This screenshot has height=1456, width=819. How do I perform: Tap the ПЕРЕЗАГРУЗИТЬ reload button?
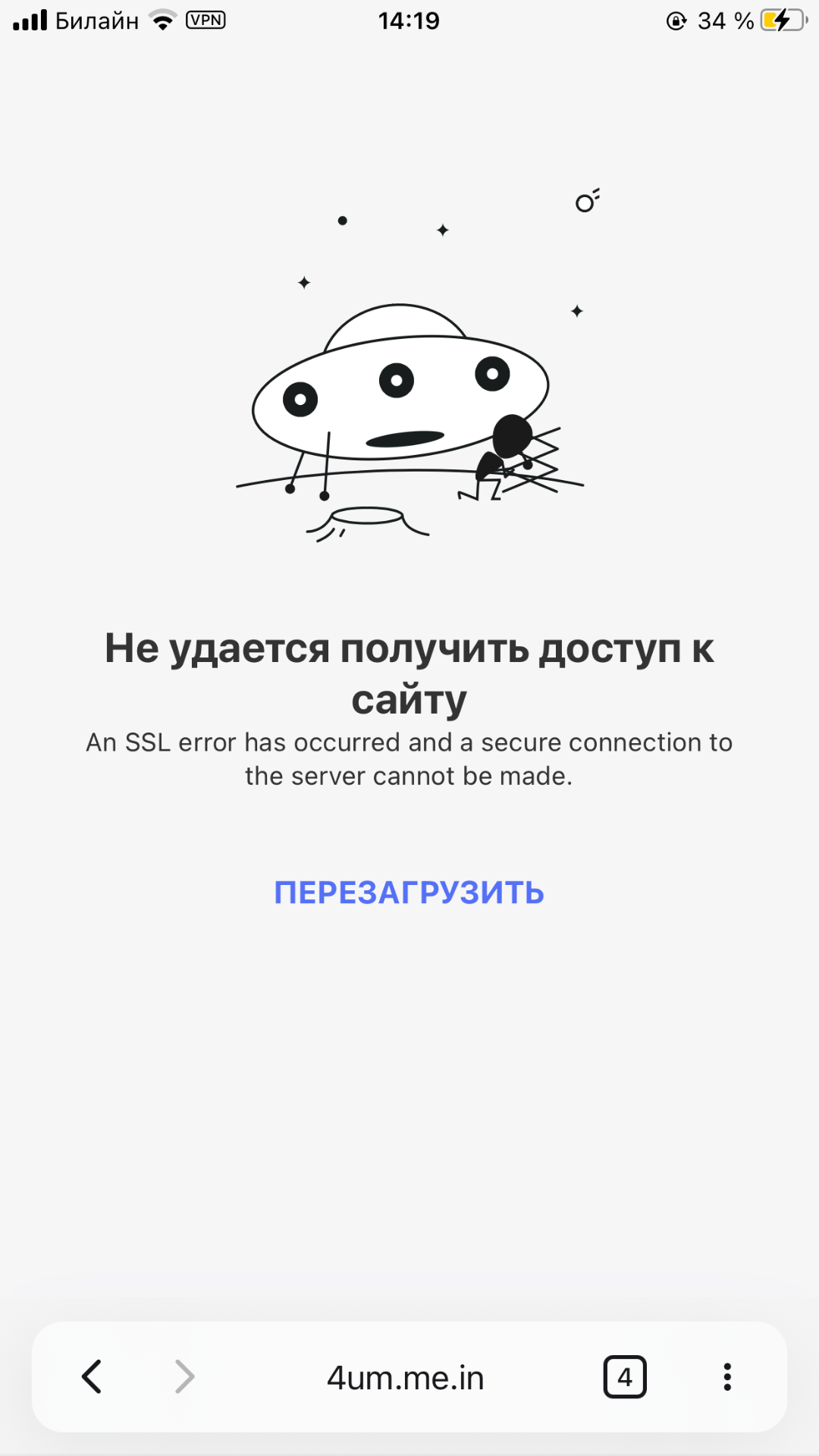pyautogui.click(x=409, y=893)
